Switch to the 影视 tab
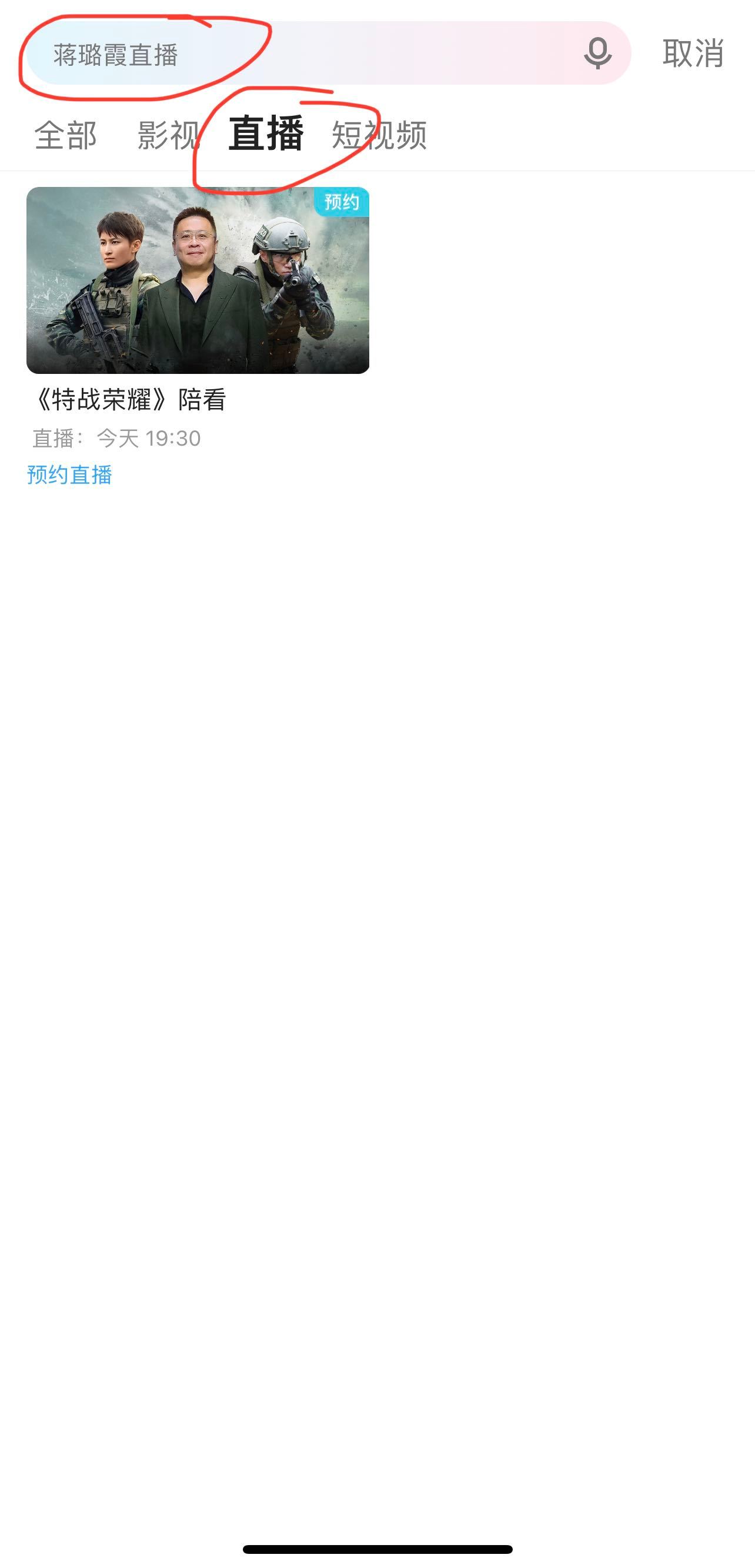 169,135
